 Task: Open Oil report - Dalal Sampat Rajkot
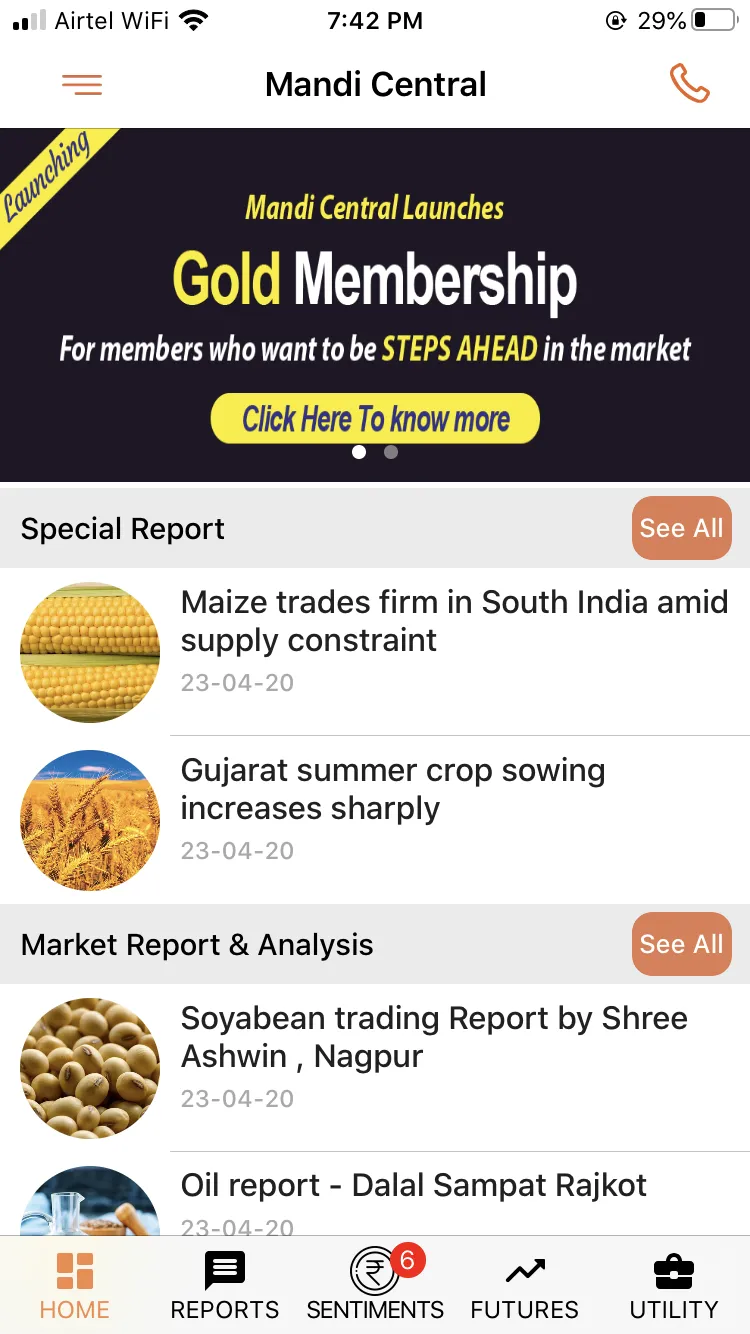[414, 1185]
